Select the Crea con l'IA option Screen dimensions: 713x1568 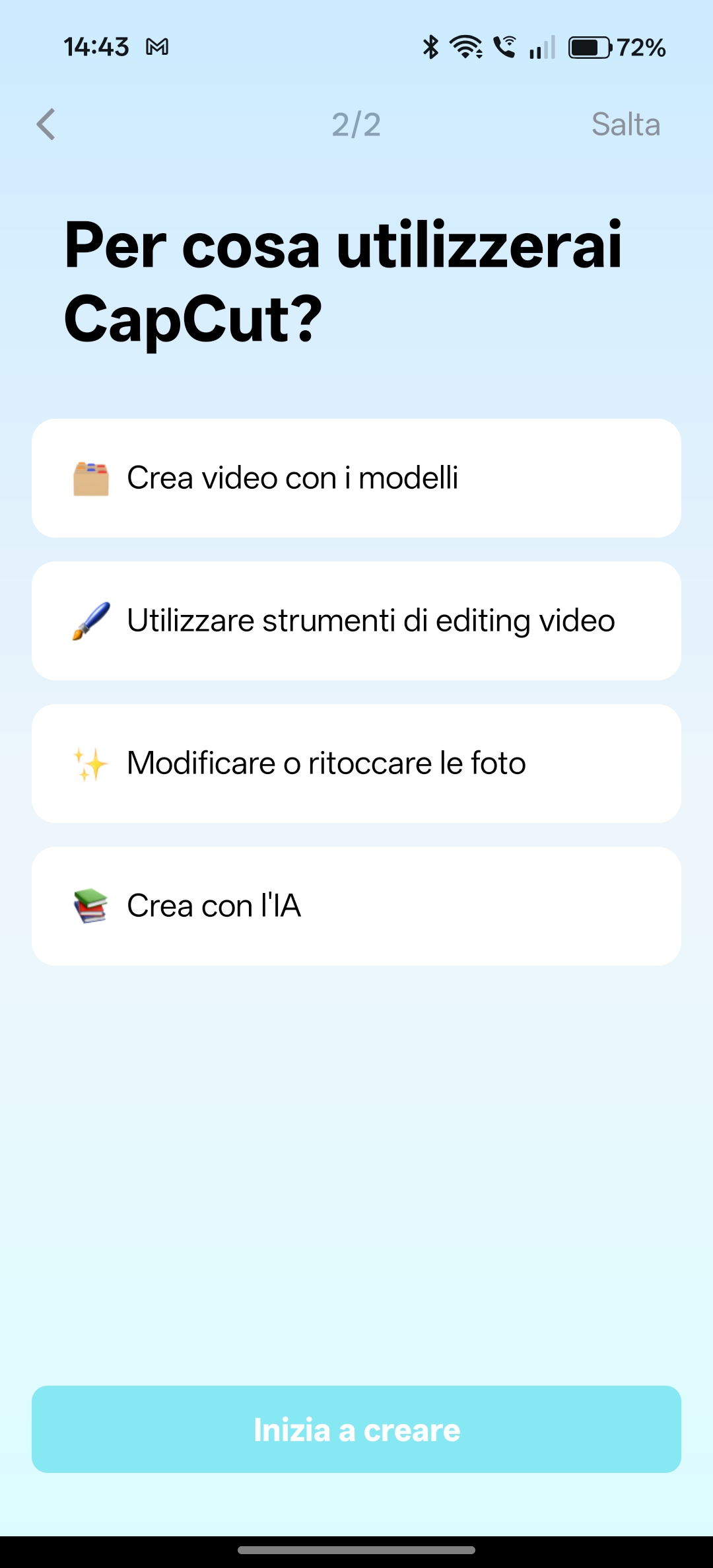click(x=356, y=906)
